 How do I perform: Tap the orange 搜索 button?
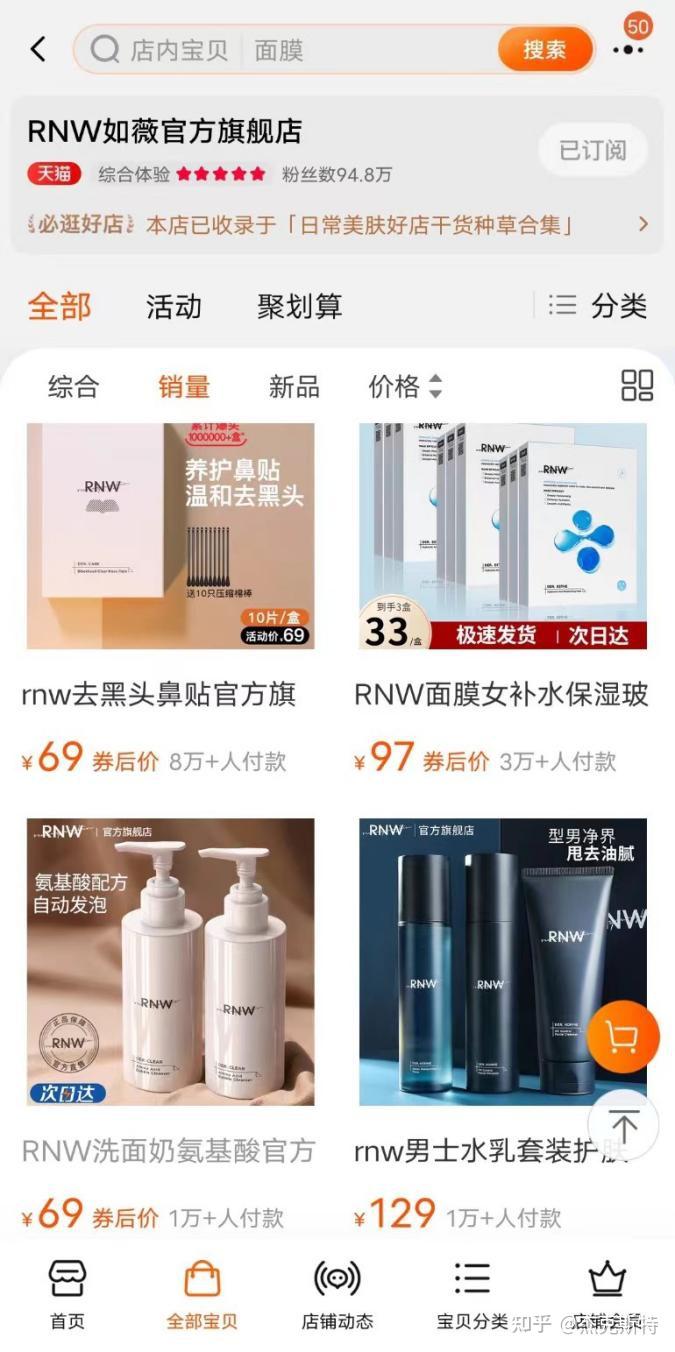544,49
